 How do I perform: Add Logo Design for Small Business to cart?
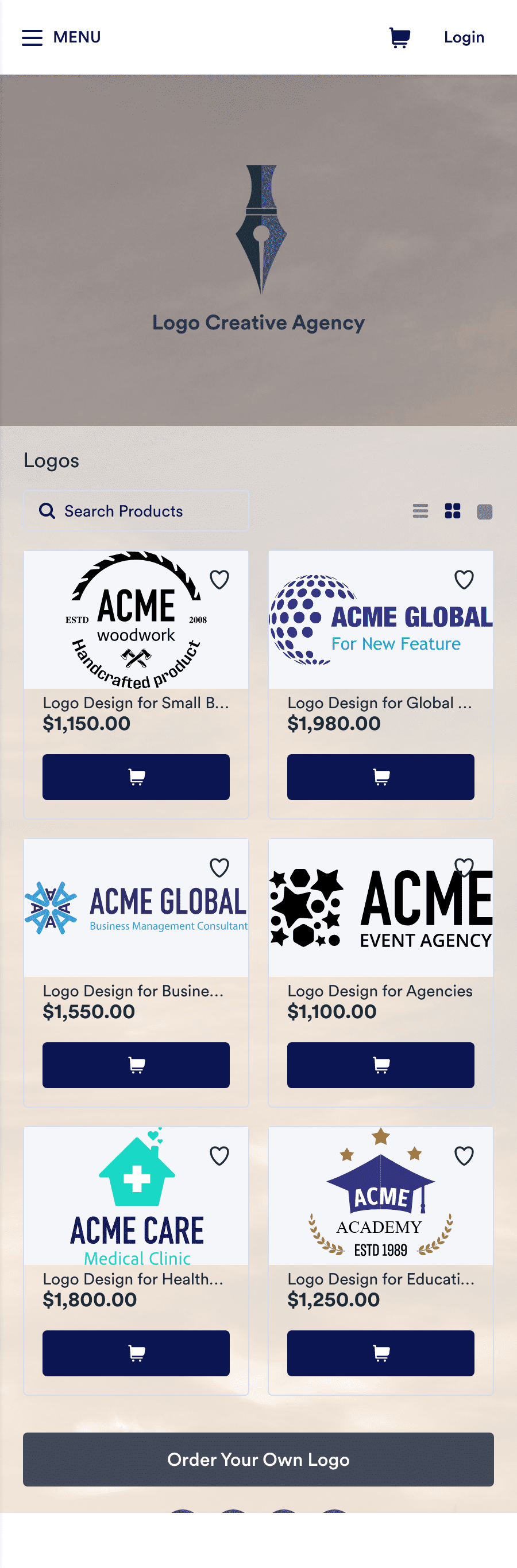point(136,777)
